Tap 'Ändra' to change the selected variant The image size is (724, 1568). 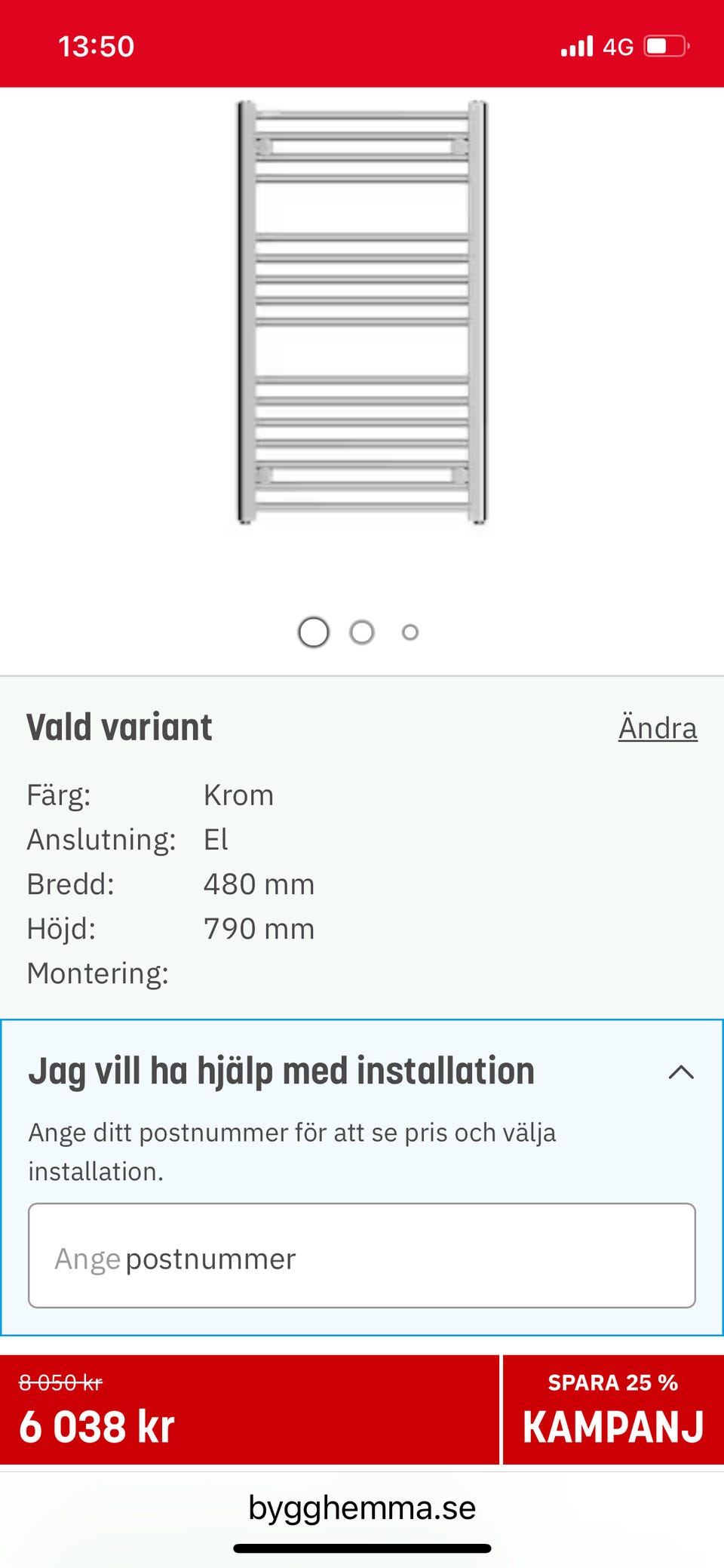tap(658, 727)
